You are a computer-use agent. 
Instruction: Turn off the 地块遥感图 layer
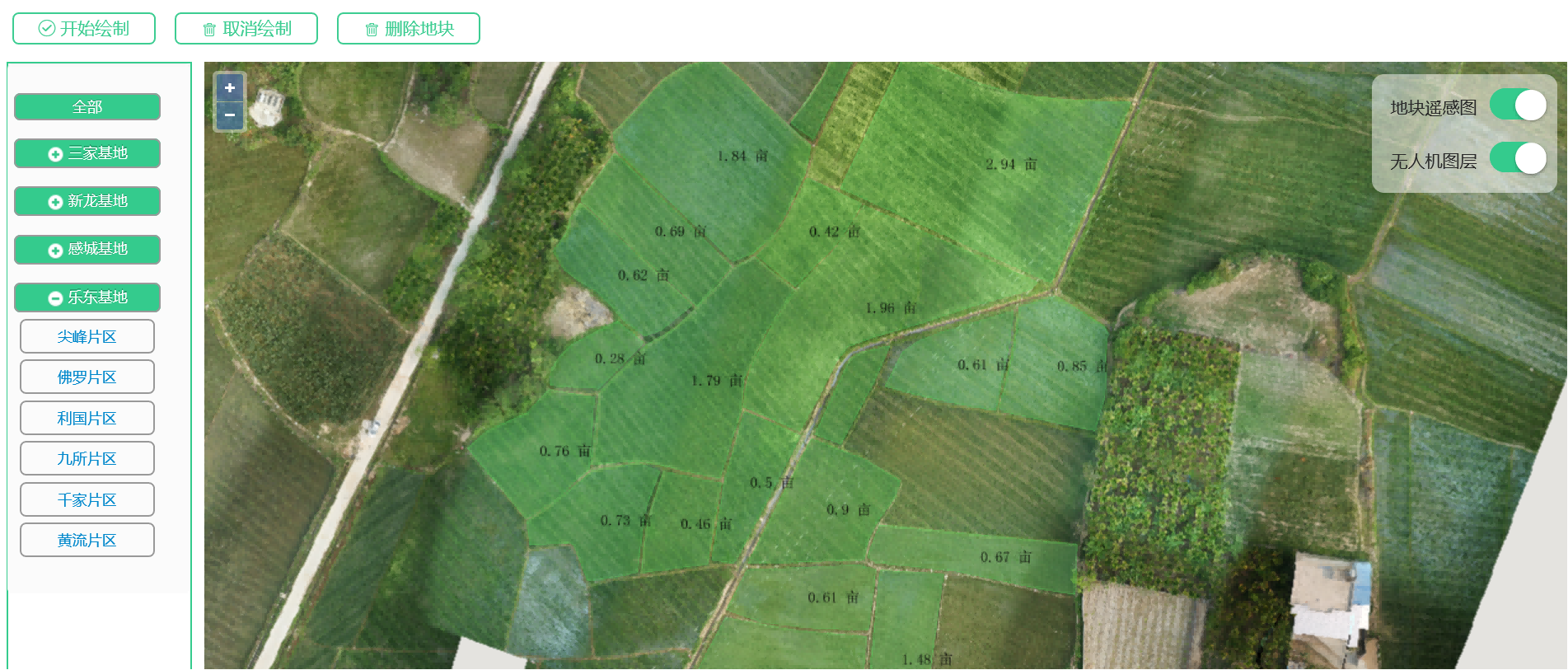pos(1519,105)
